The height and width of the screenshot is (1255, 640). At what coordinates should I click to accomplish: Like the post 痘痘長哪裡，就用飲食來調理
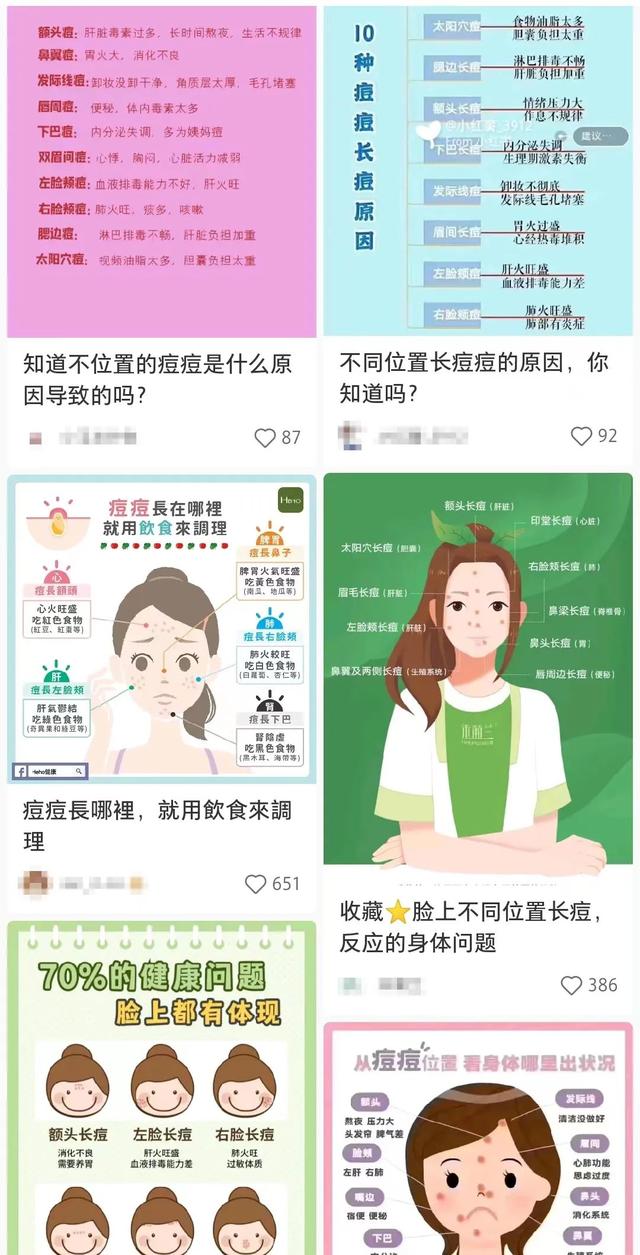[x=256, y=884]
